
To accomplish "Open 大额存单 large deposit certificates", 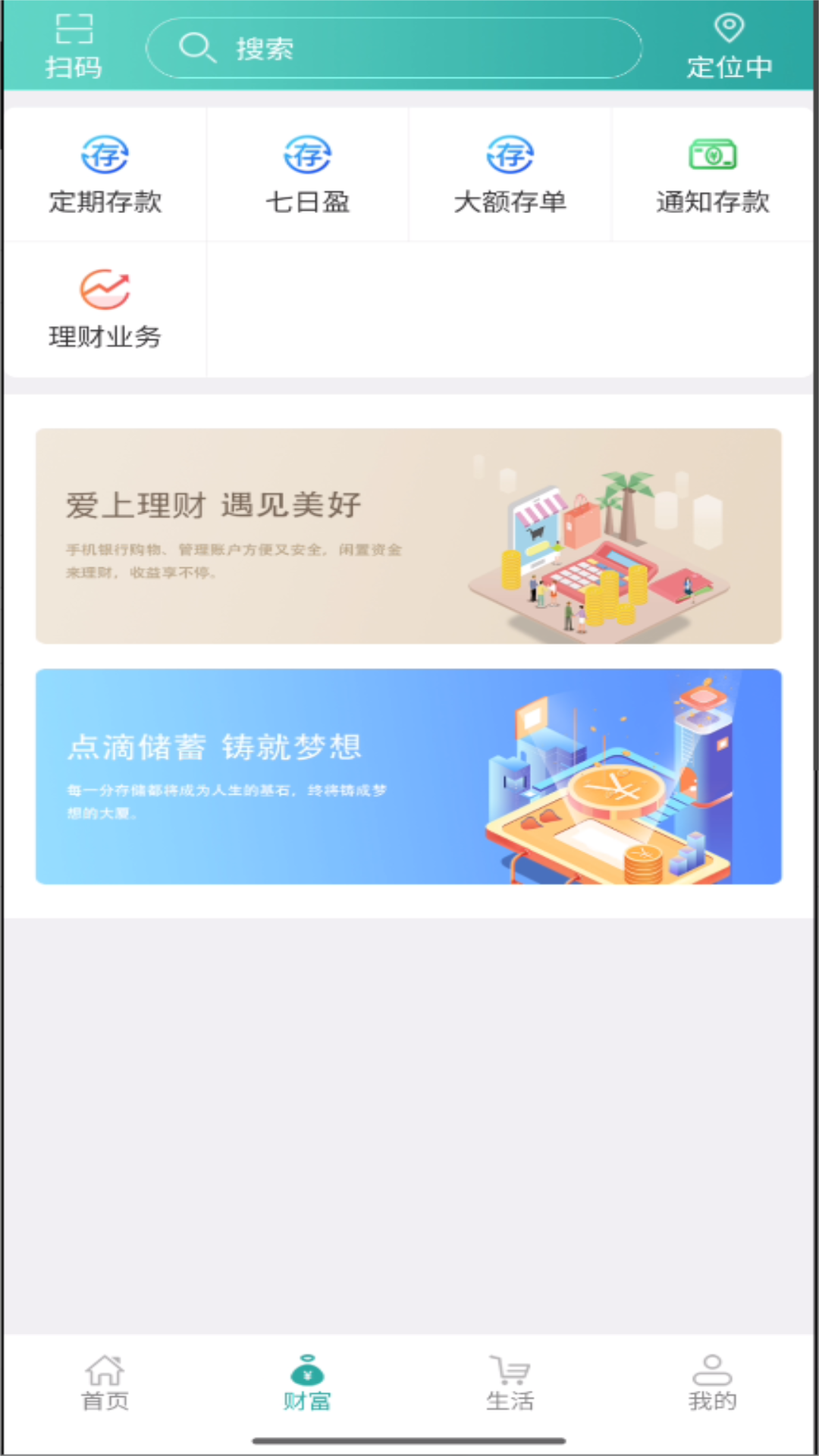I will [x=510, y=176].
